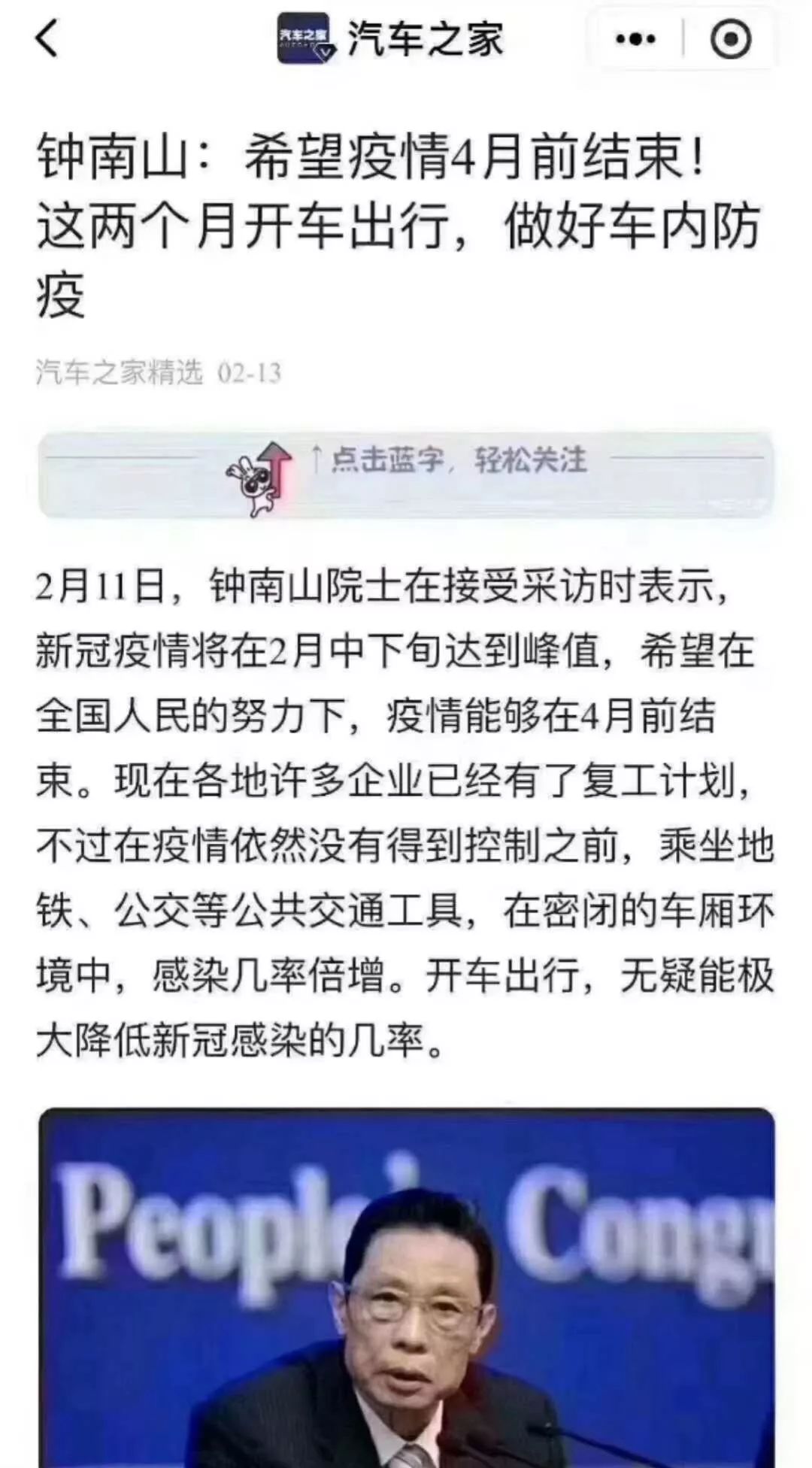The image size is (812, 1468).
Task: Open the three-dot more menu
Action: (x=635, y=39)
